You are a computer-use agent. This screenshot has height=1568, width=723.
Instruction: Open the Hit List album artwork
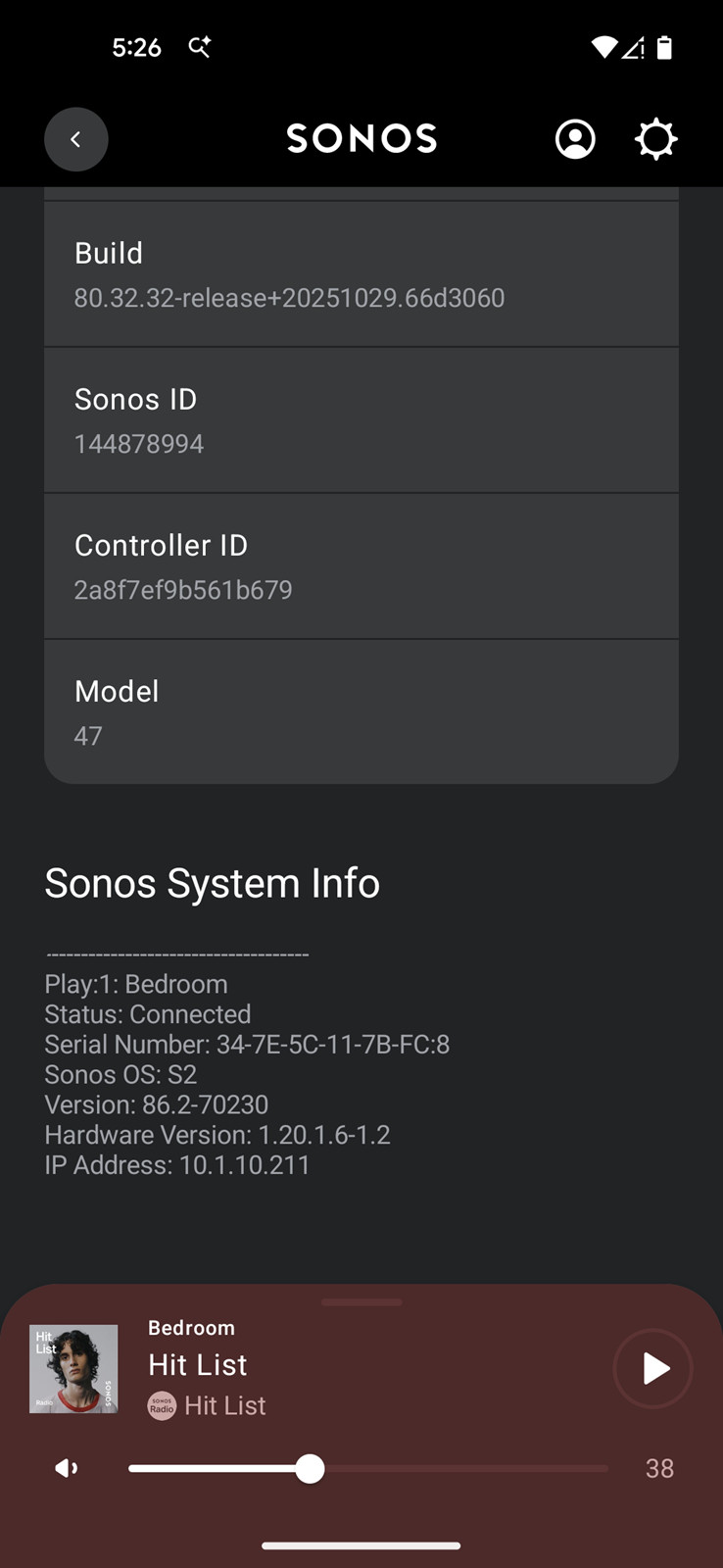73,1368
